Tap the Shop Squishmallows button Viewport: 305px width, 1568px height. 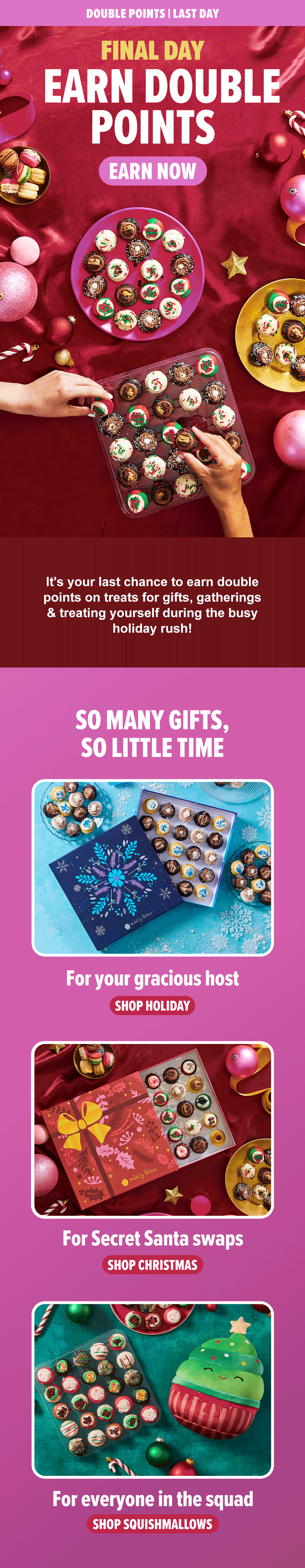152,1524
